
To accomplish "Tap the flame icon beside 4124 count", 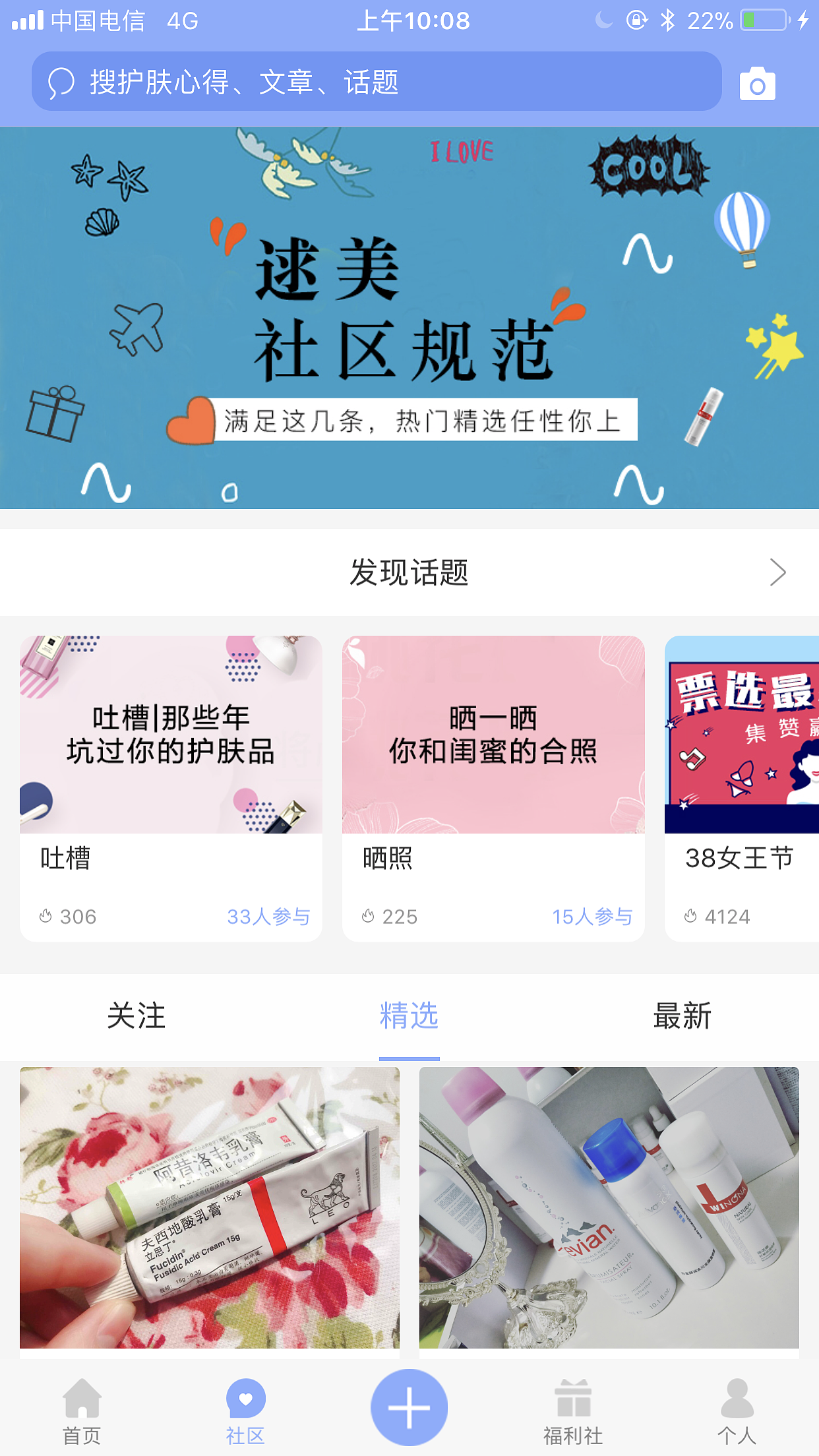I will pyautogui.click(x=691, y=916).
